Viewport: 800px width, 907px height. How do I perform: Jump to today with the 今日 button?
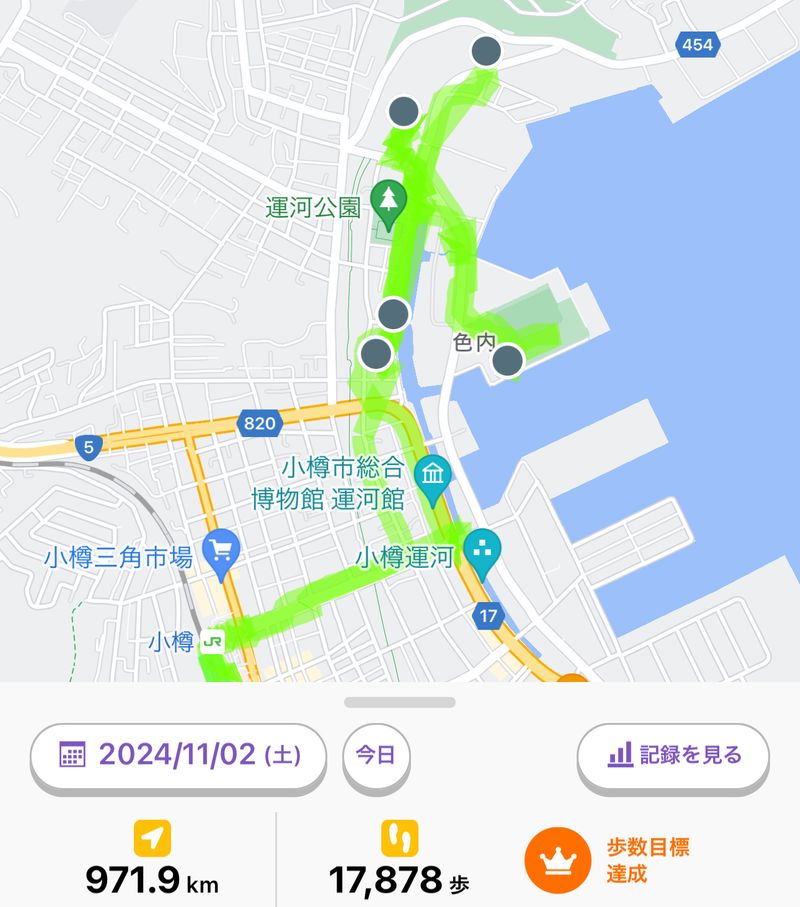378,755
